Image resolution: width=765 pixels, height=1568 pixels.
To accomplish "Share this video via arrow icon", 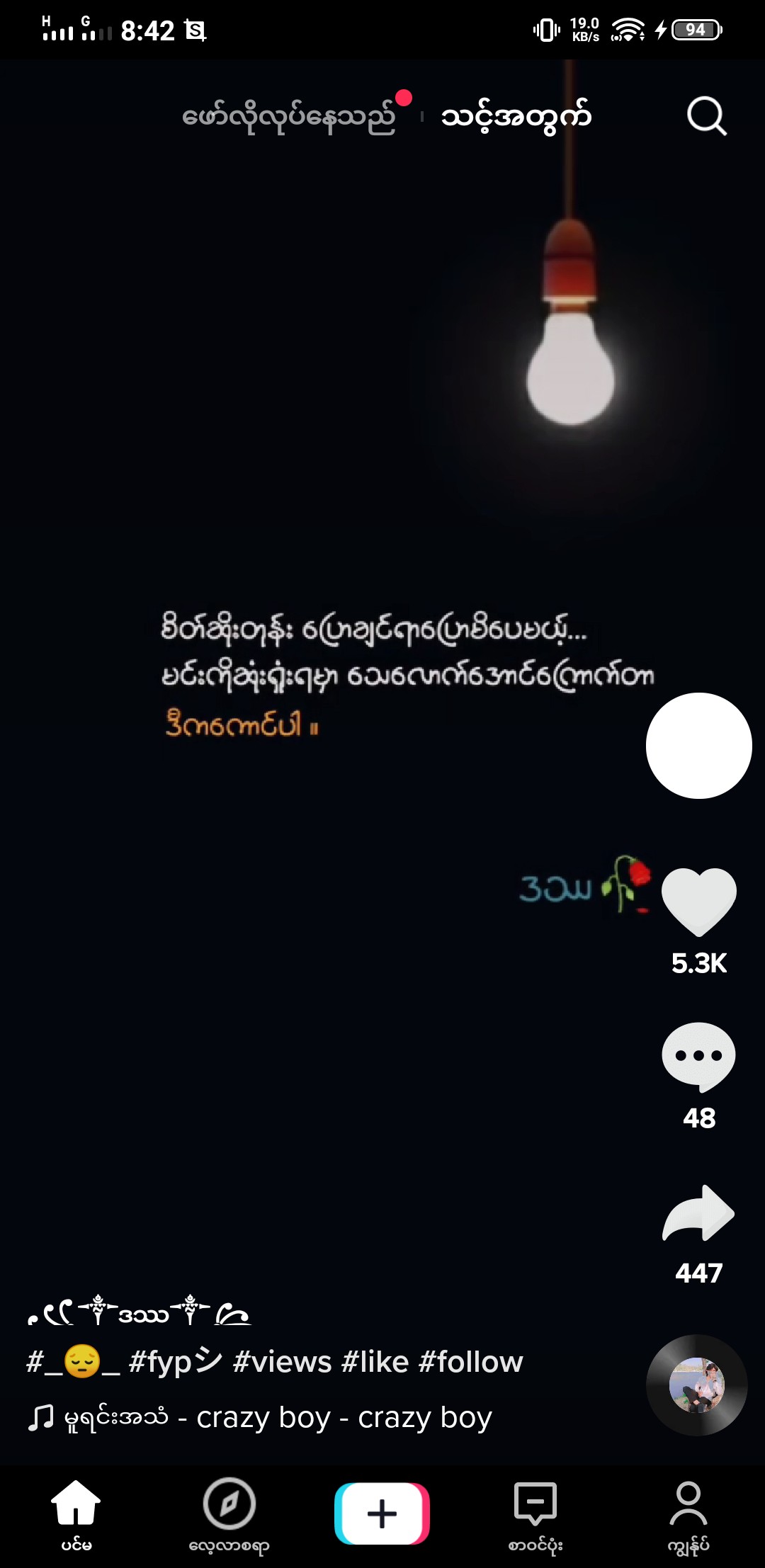I will tap(698, 1214).
